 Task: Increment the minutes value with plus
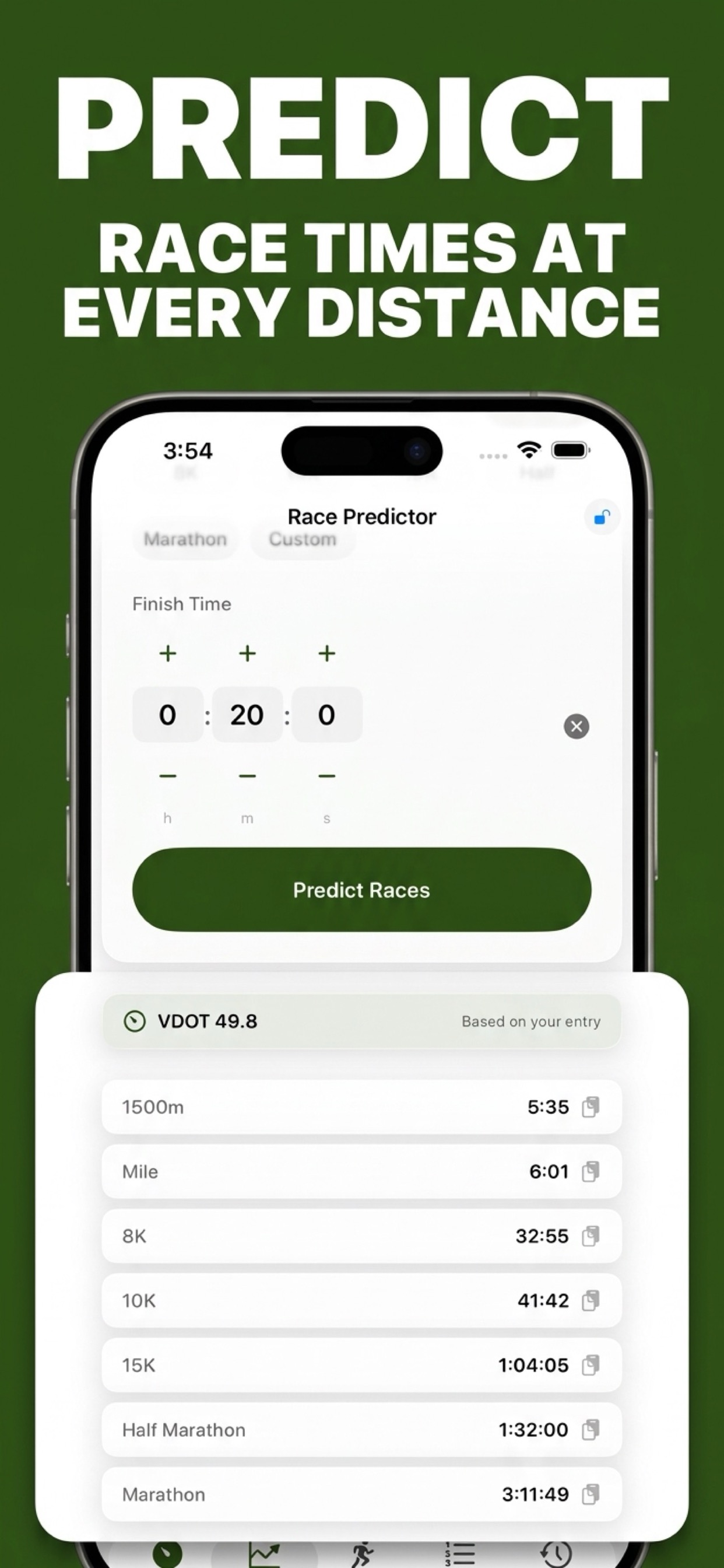pos(247,653)
